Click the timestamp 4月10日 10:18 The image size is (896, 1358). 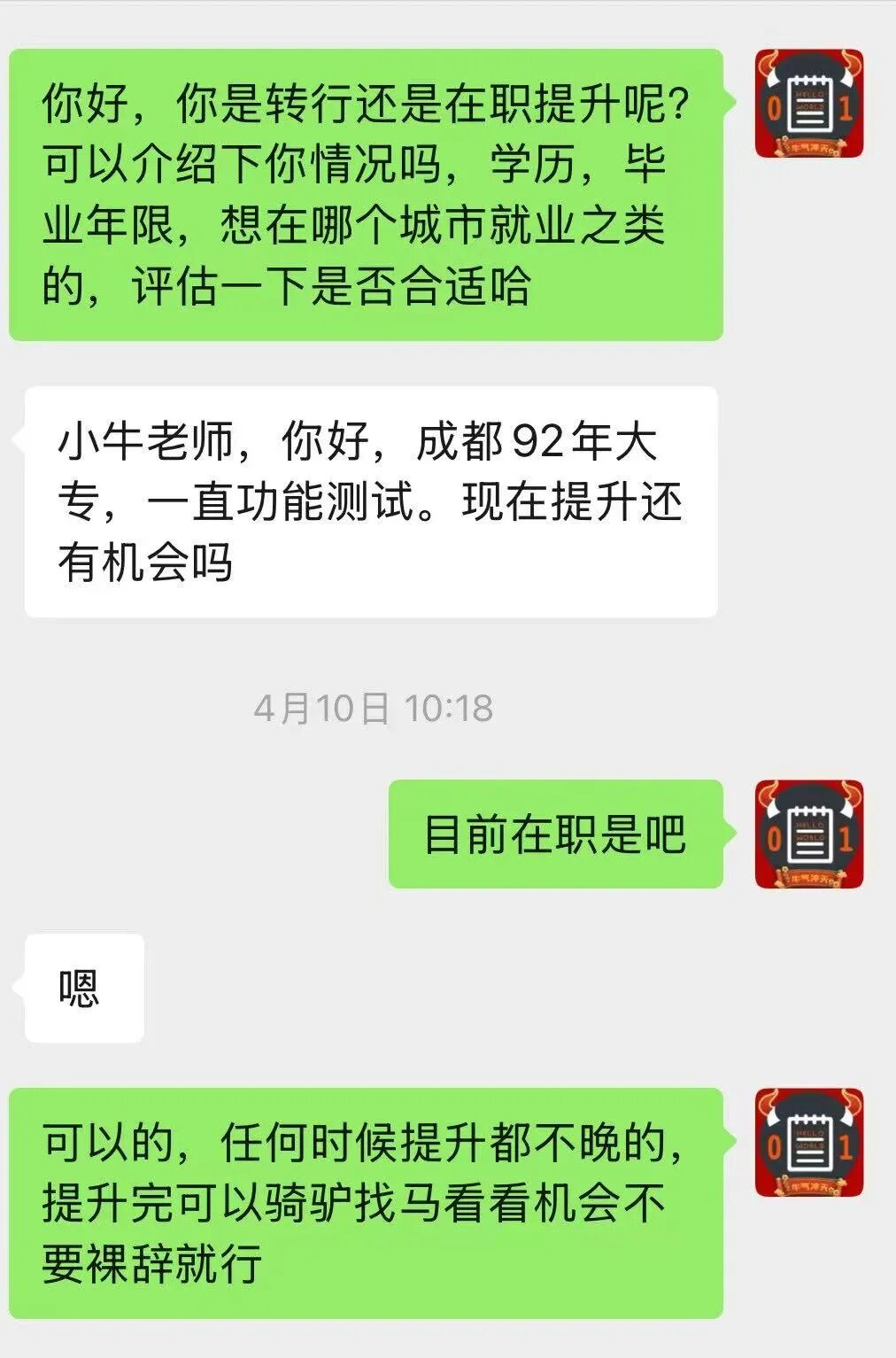(x=376, y=707)
